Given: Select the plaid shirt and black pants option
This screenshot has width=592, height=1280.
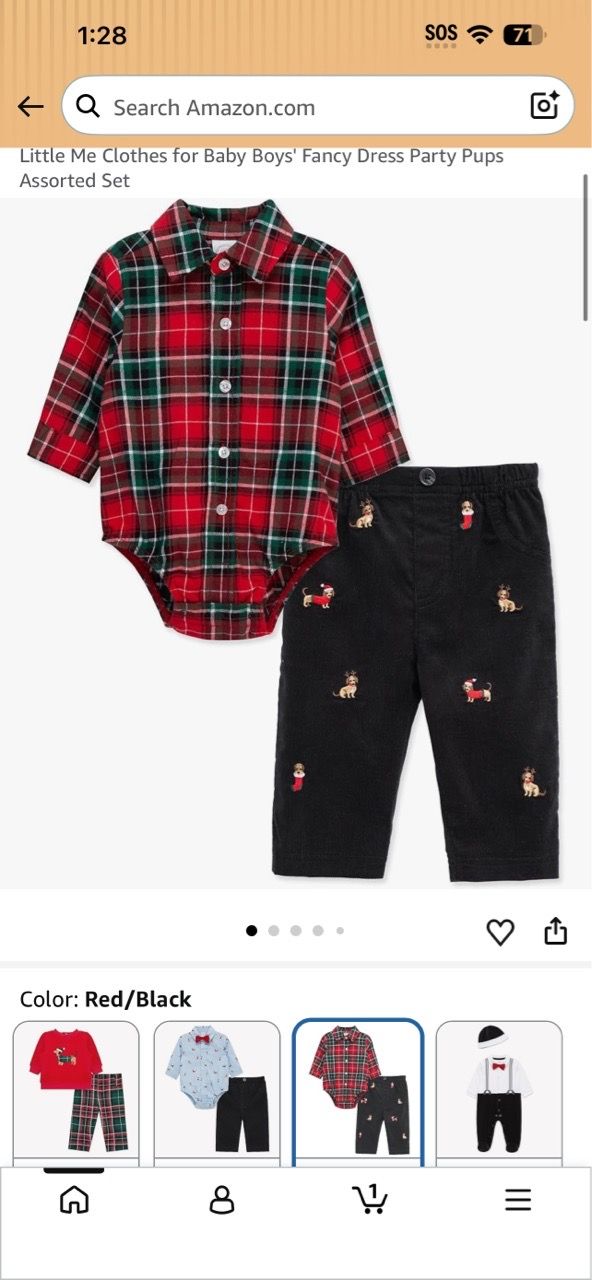Looking at the screenshot, I should tap(358, 1092).
